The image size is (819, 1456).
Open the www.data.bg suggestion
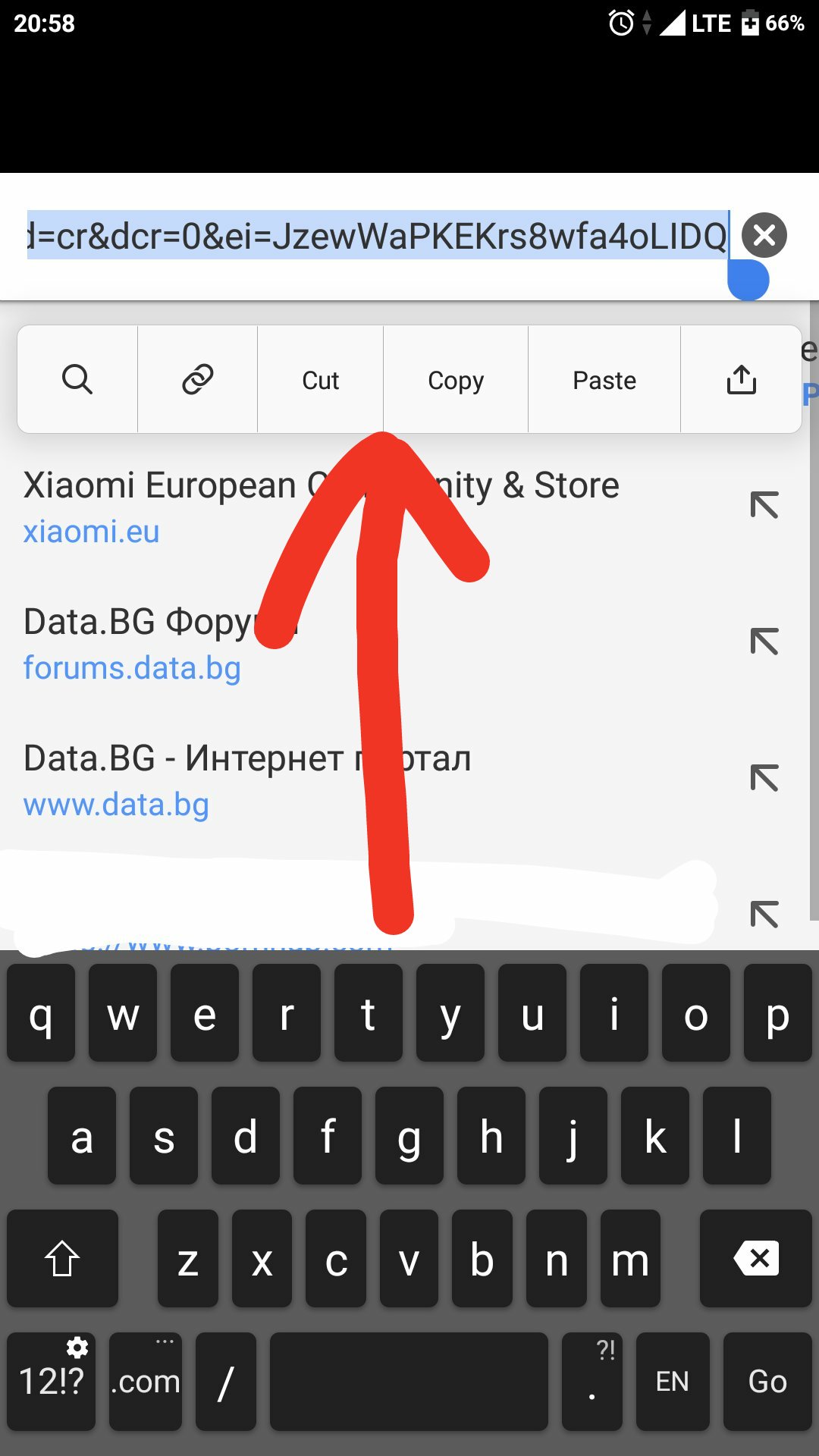point(364,780)
